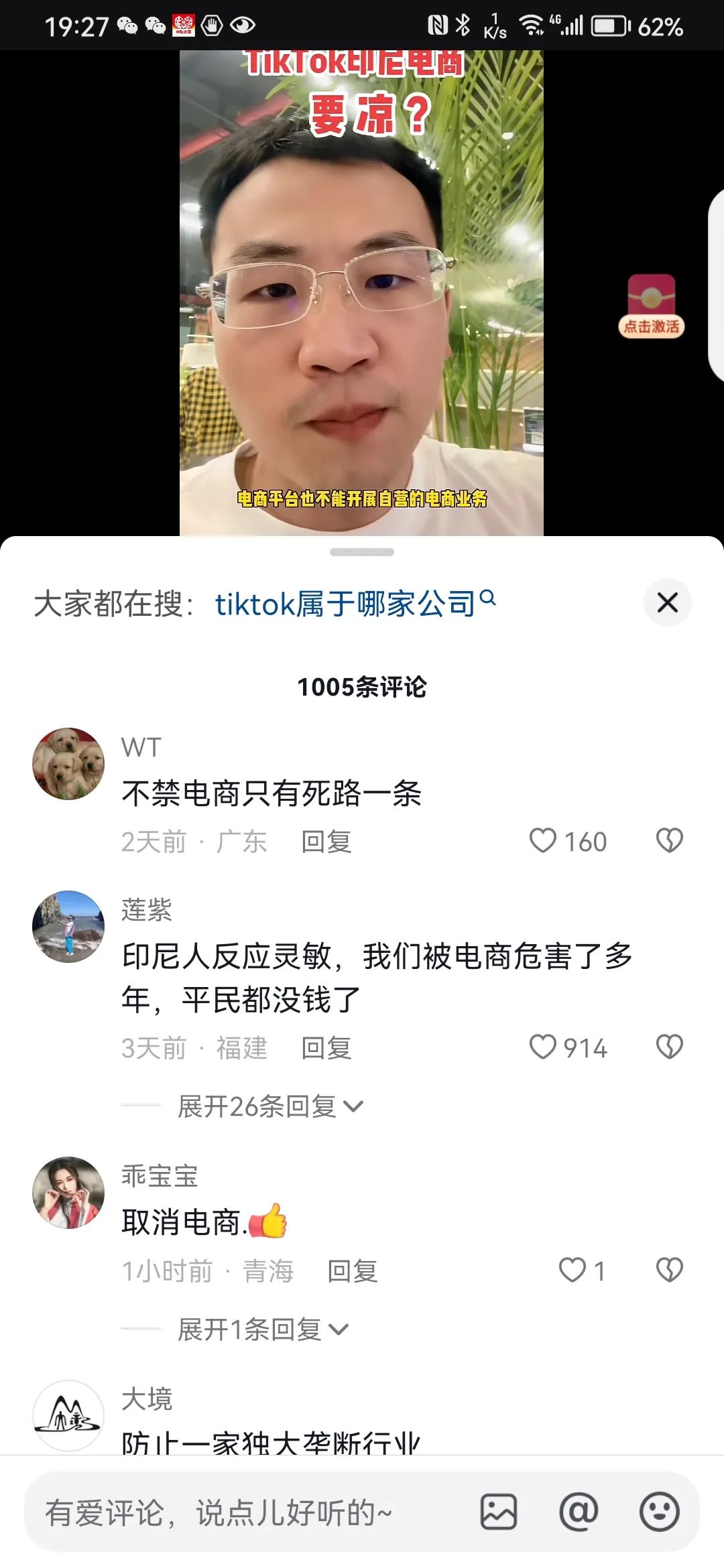Screen dimensions: 724x1568
Task: Open WT's profile avatar
Action: pyautogui.click(x=68, y=764)
